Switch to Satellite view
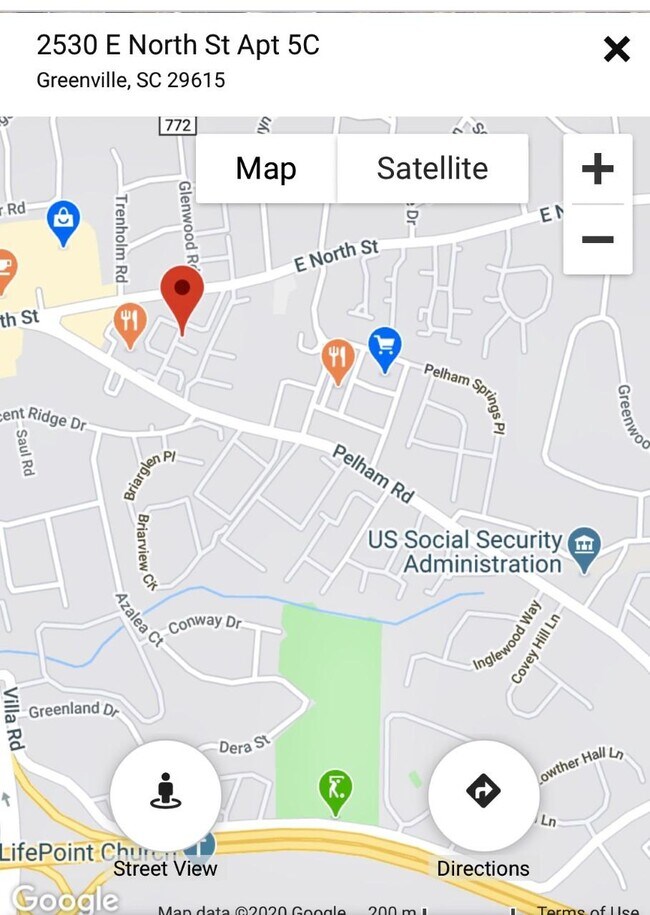The image size is (650, 915). tap(432, 169)
